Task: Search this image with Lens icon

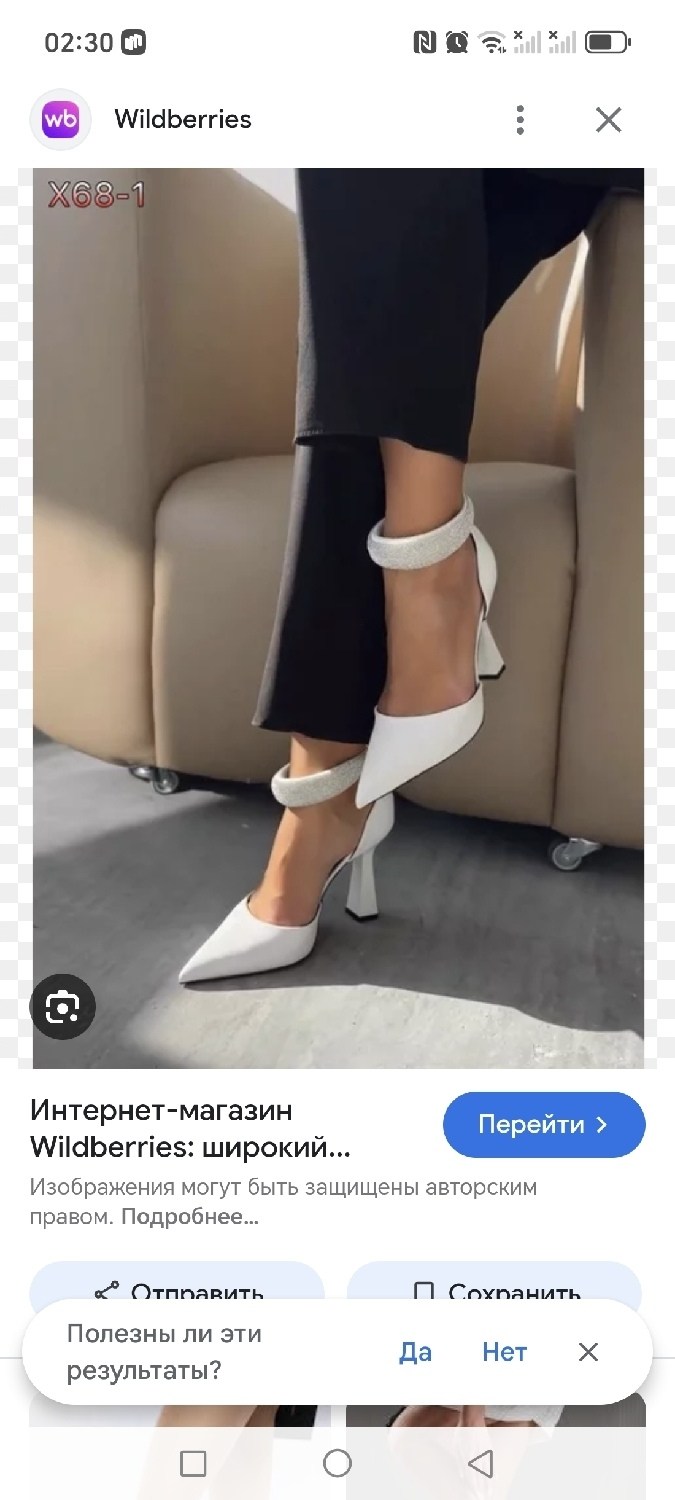Action: (62, 1007)
